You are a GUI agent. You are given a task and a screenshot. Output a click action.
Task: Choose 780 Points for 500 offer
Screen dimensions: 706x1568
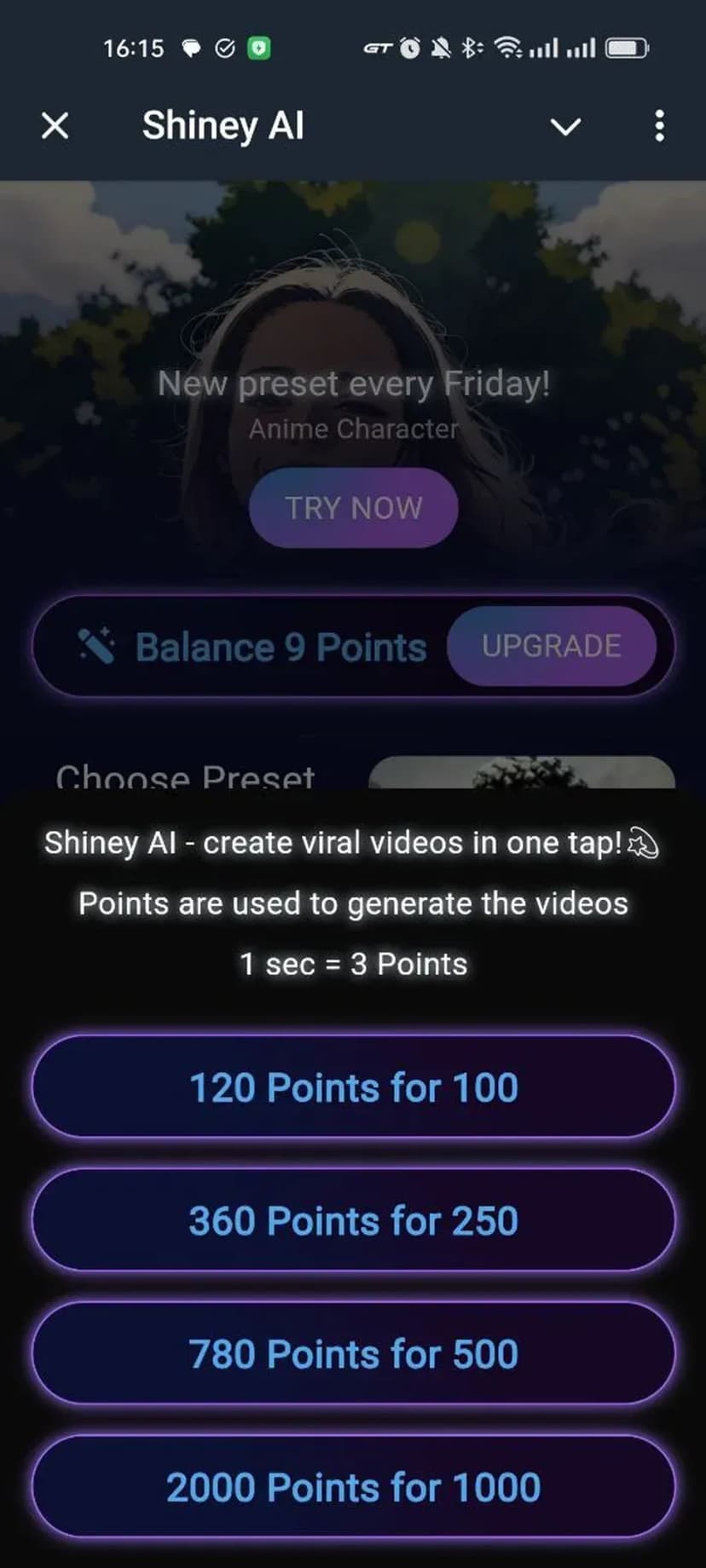coord(353,1353)
